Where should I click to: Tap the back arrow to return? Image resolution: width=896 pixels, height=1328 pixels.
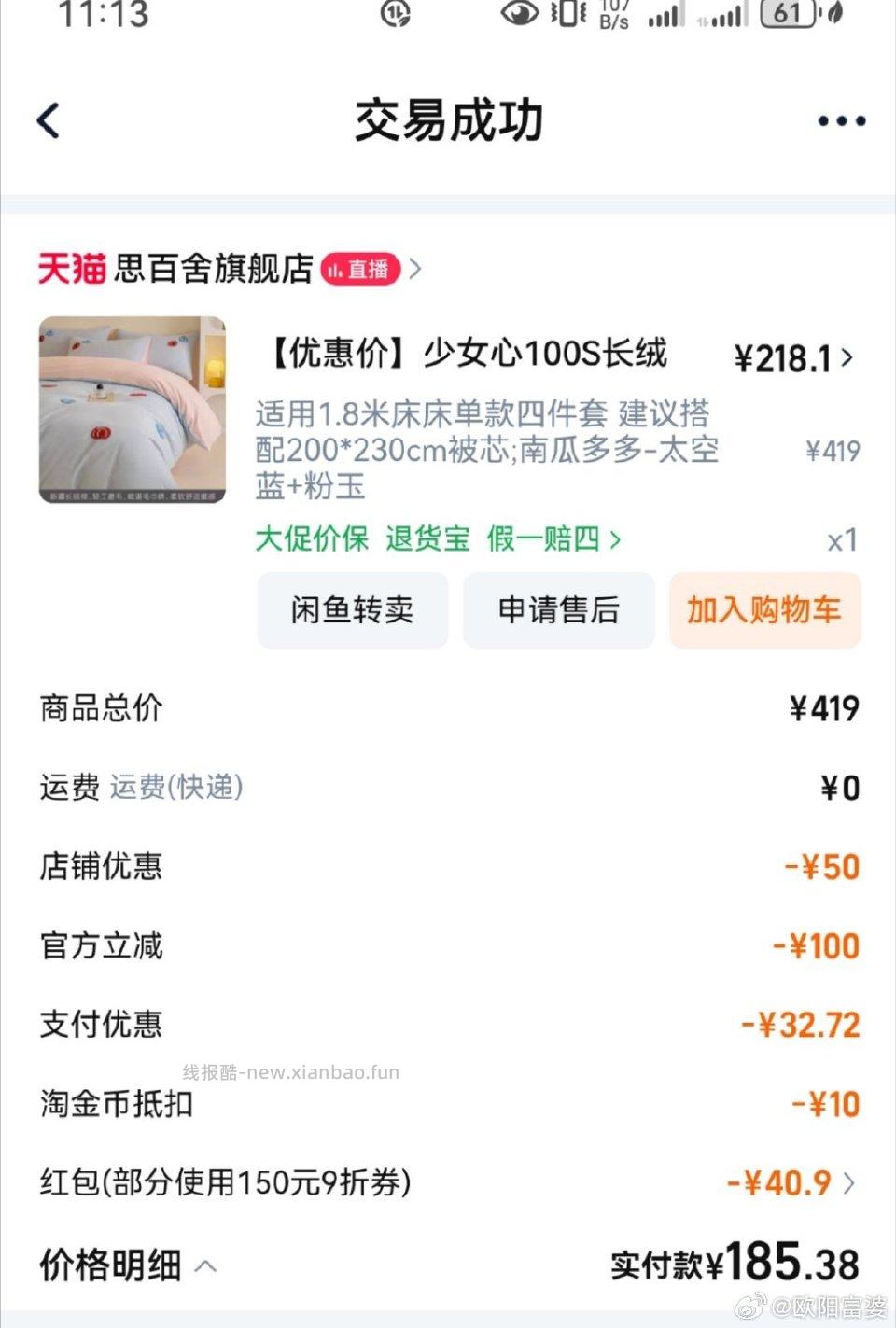pos(49,119)
